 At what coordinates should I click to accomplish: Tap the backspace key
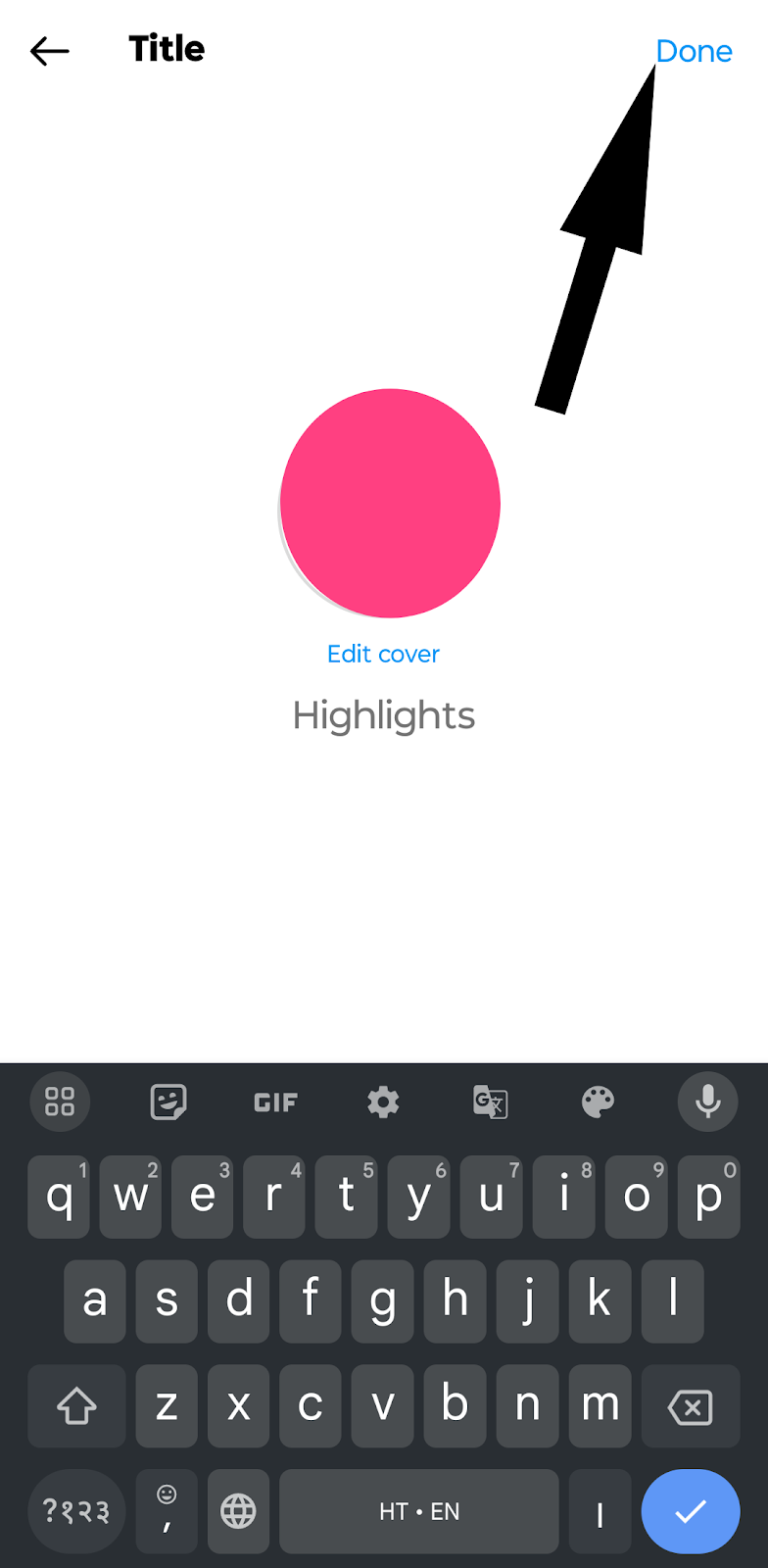pos(691,1407)
